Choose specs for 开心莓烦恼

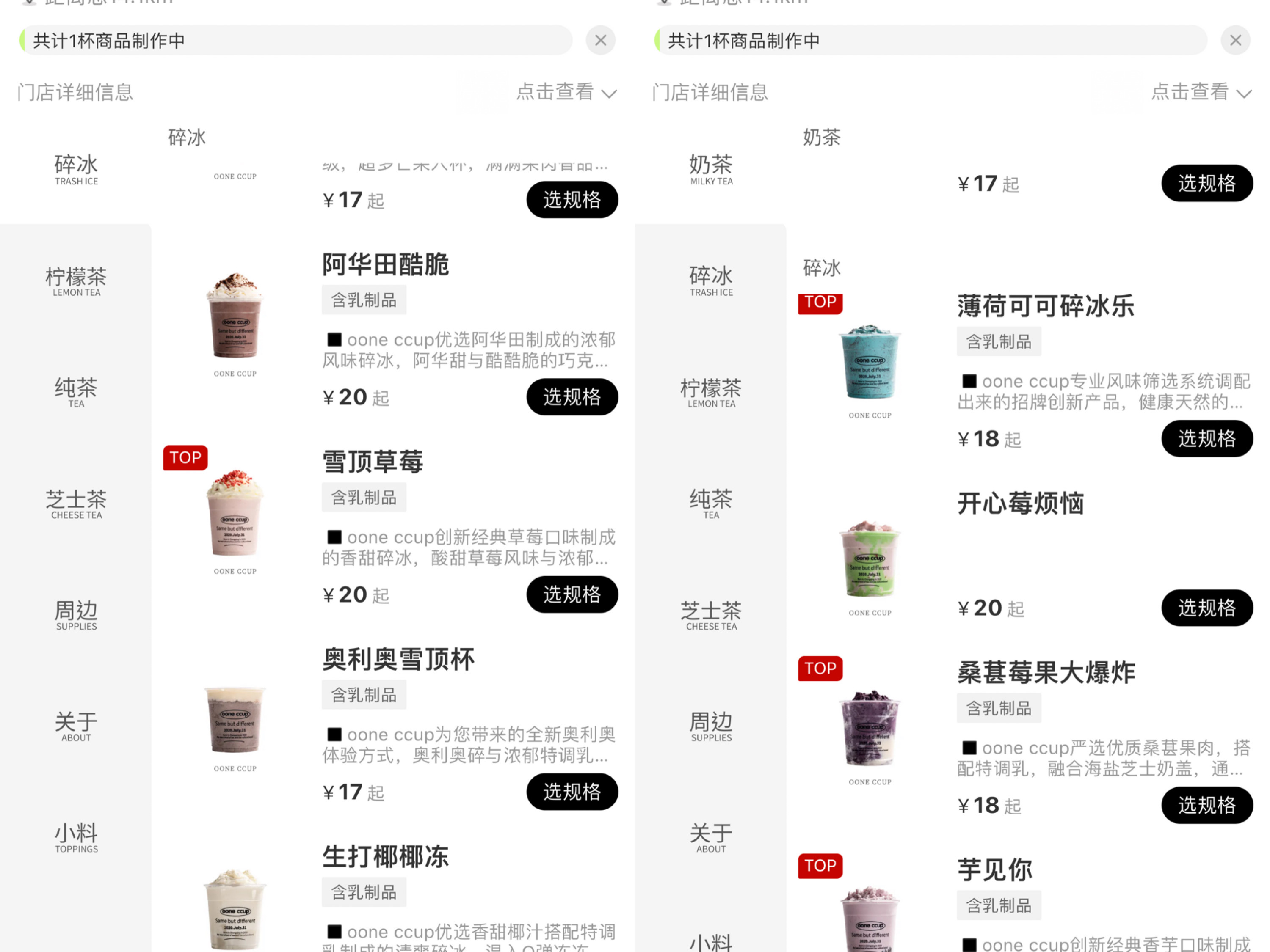(x=1206, y=608)
